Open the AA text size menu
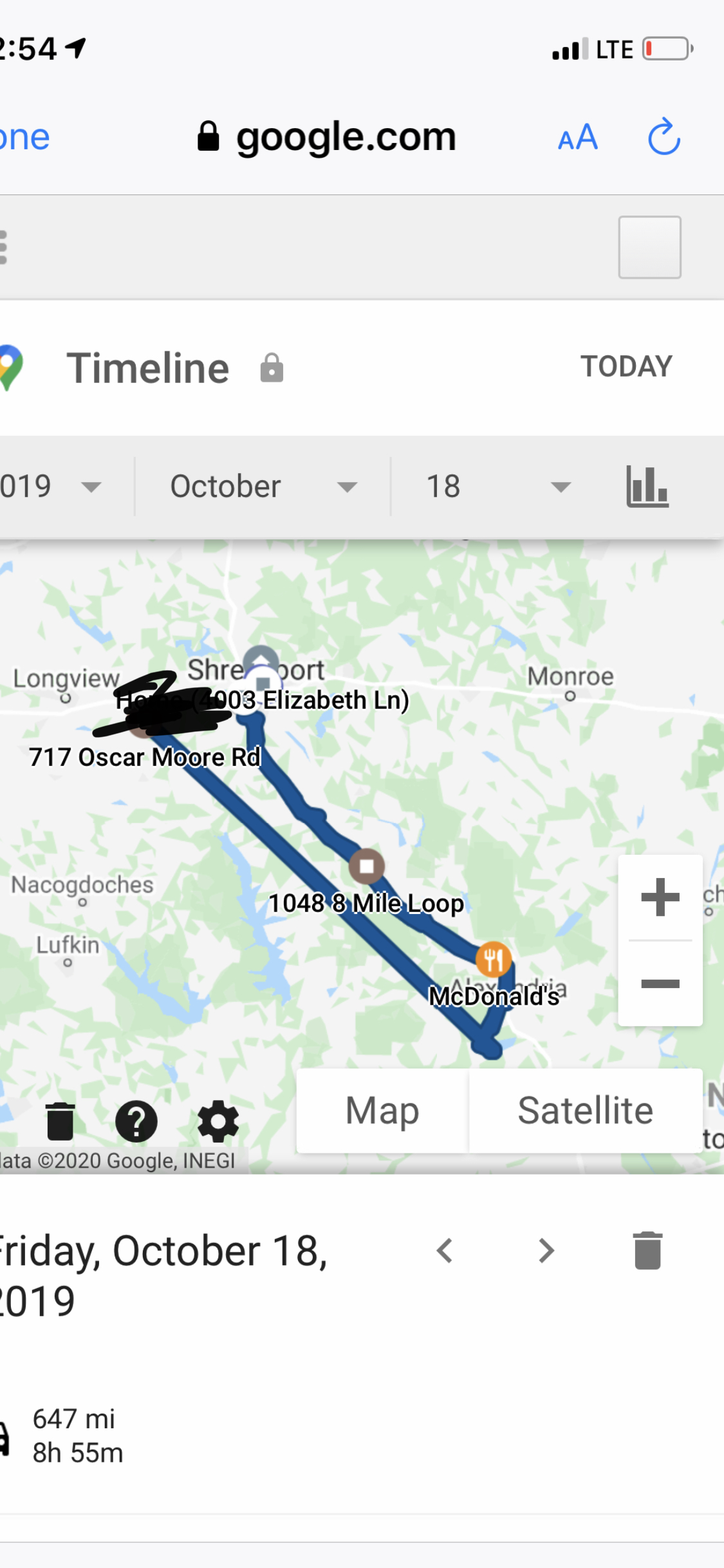 577,138
